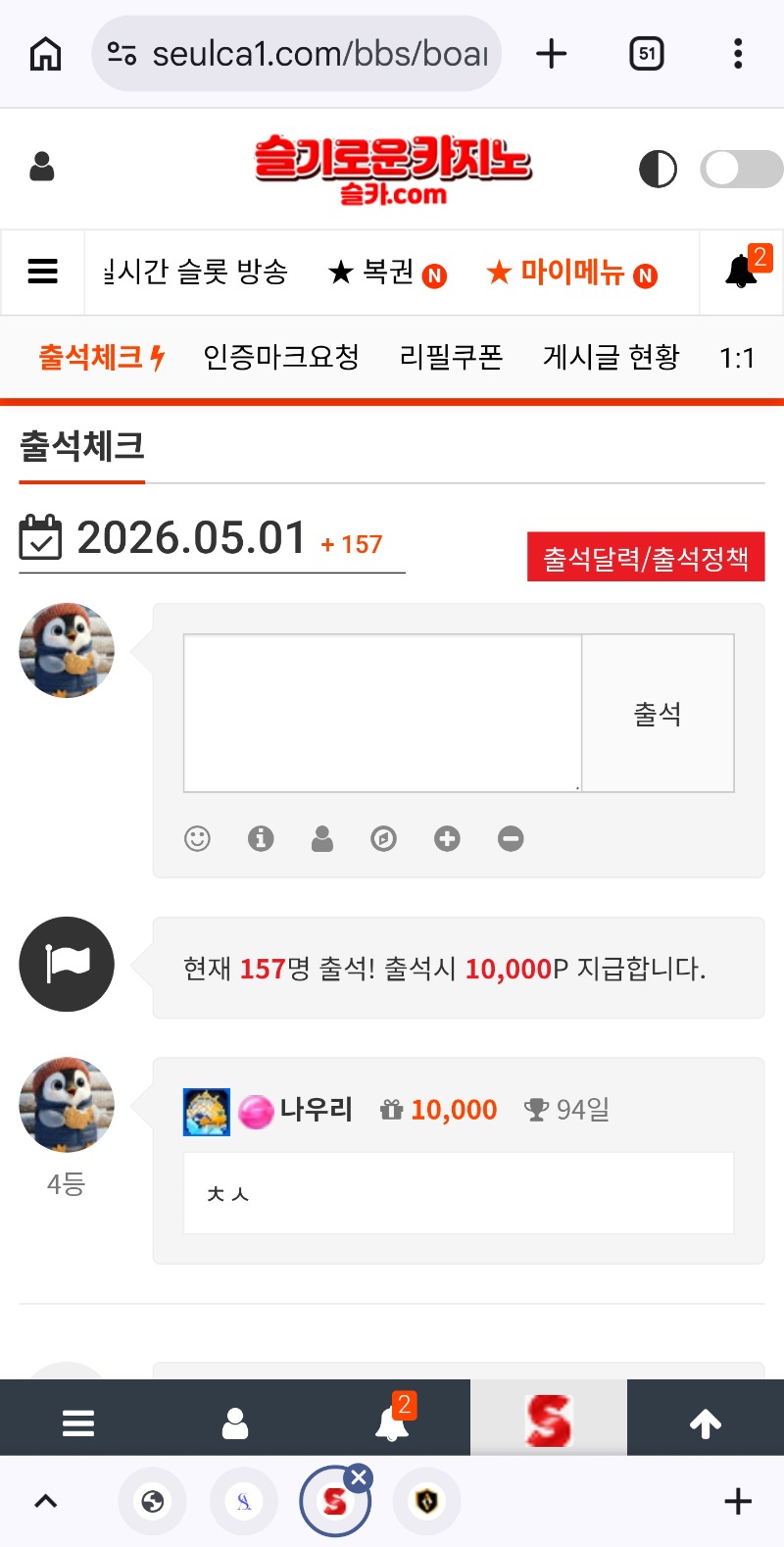Image resolution: width=784 pixels, height=1547 pixels.
Task: Focus the attendance message text box
Action: pyautogui.click(x=382, y=713)
